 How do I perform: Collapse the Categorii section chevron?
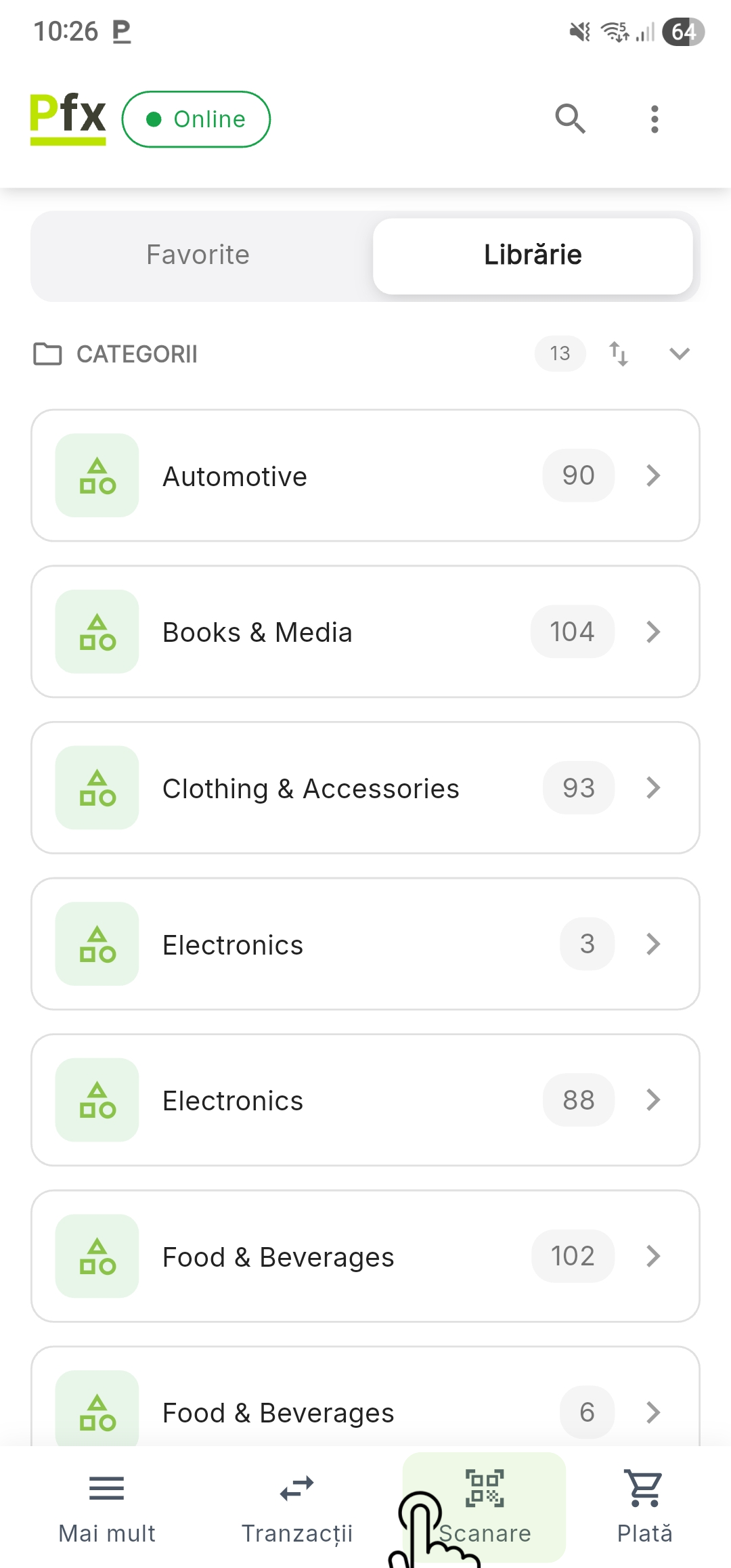(679, 353)
